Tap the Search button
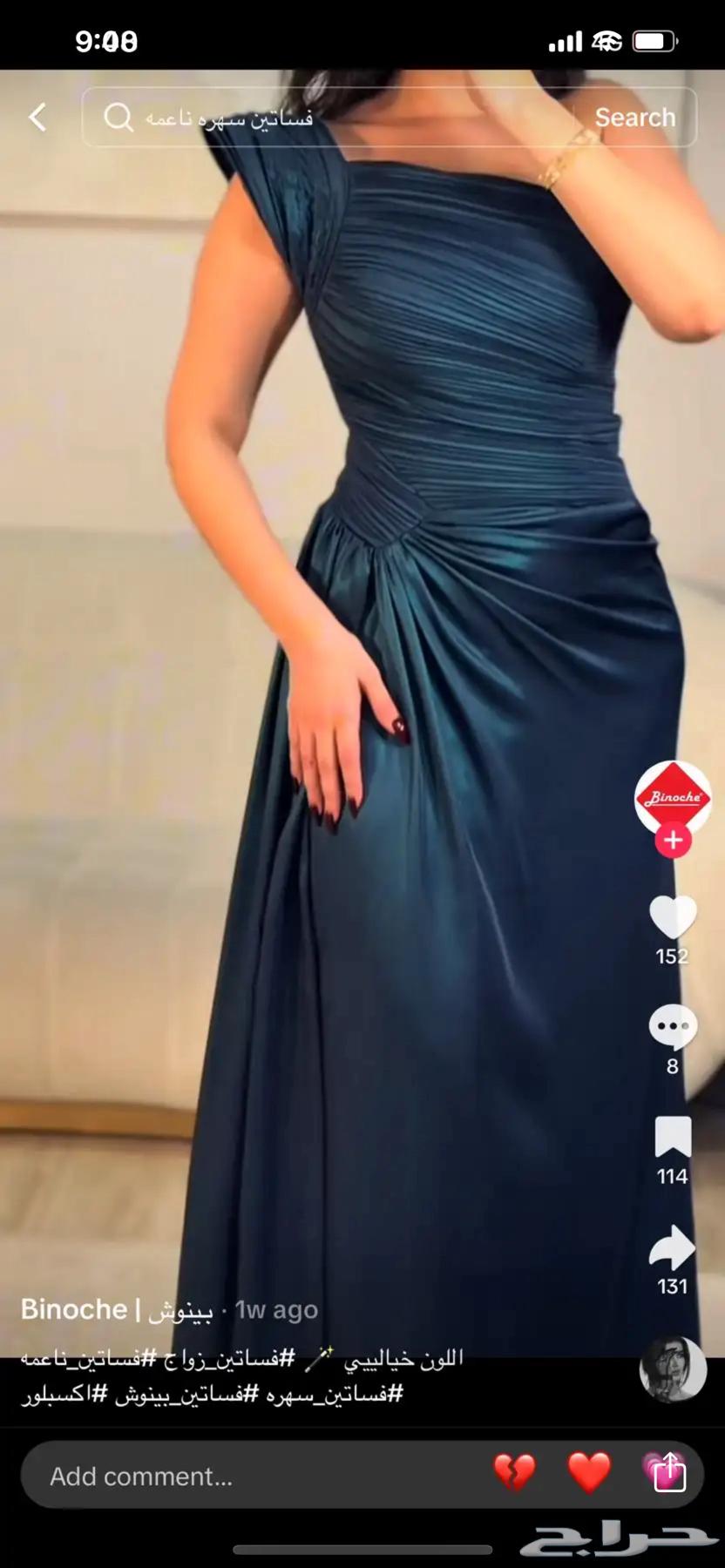This screenshot has height=1568, width=725. (634, 118)
